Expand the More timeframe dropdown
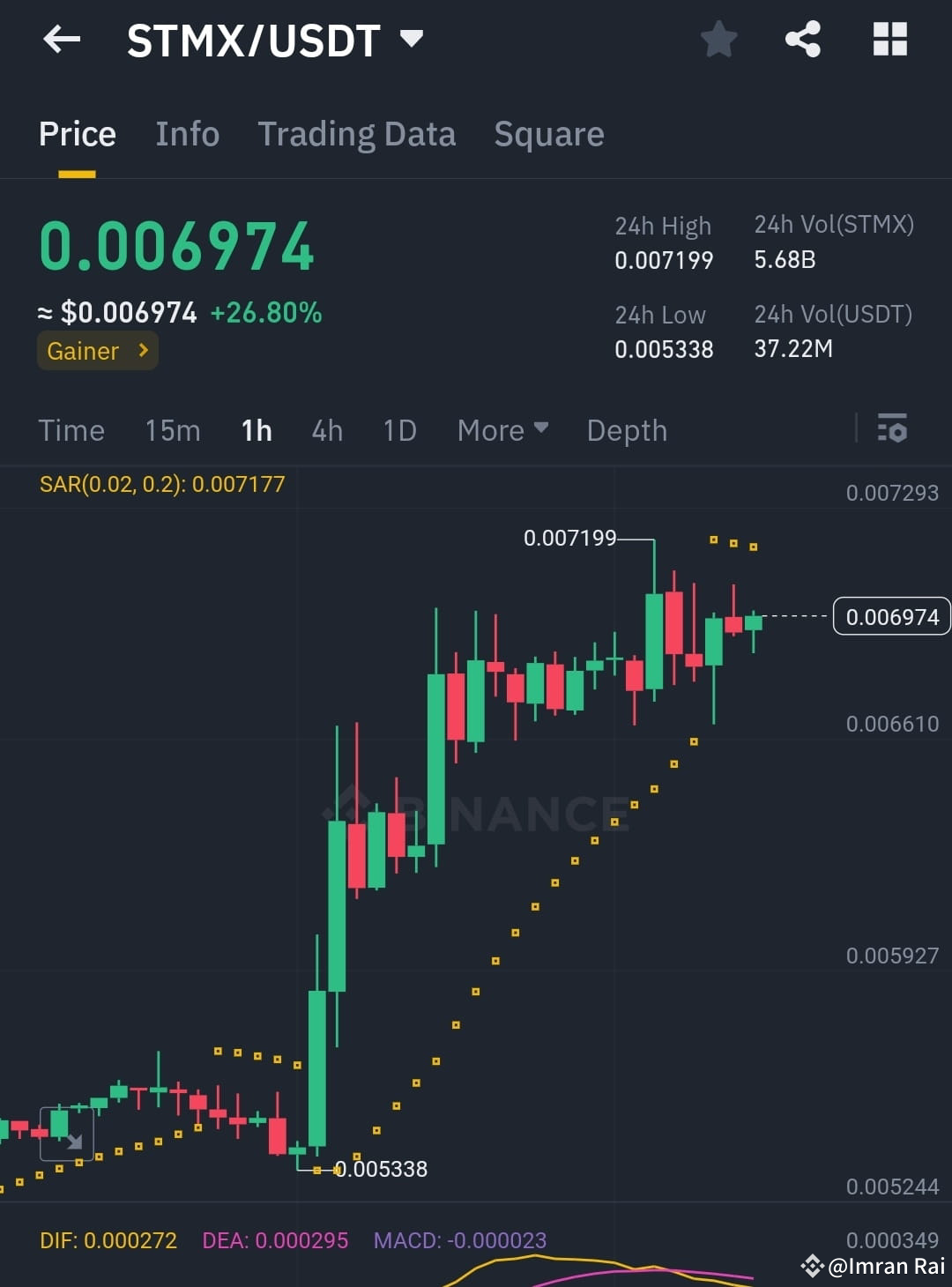Image resolution: width=952 pixels, height=1287 pixels. point(502,430)
